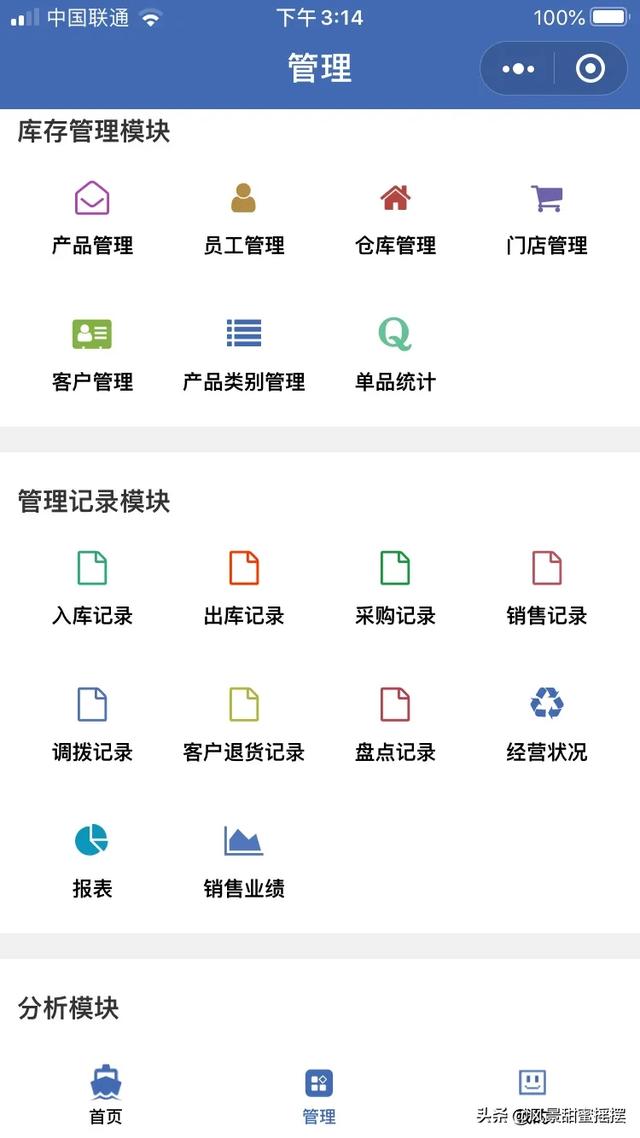View 单品统计 (single item statistics)

(395, 353)
